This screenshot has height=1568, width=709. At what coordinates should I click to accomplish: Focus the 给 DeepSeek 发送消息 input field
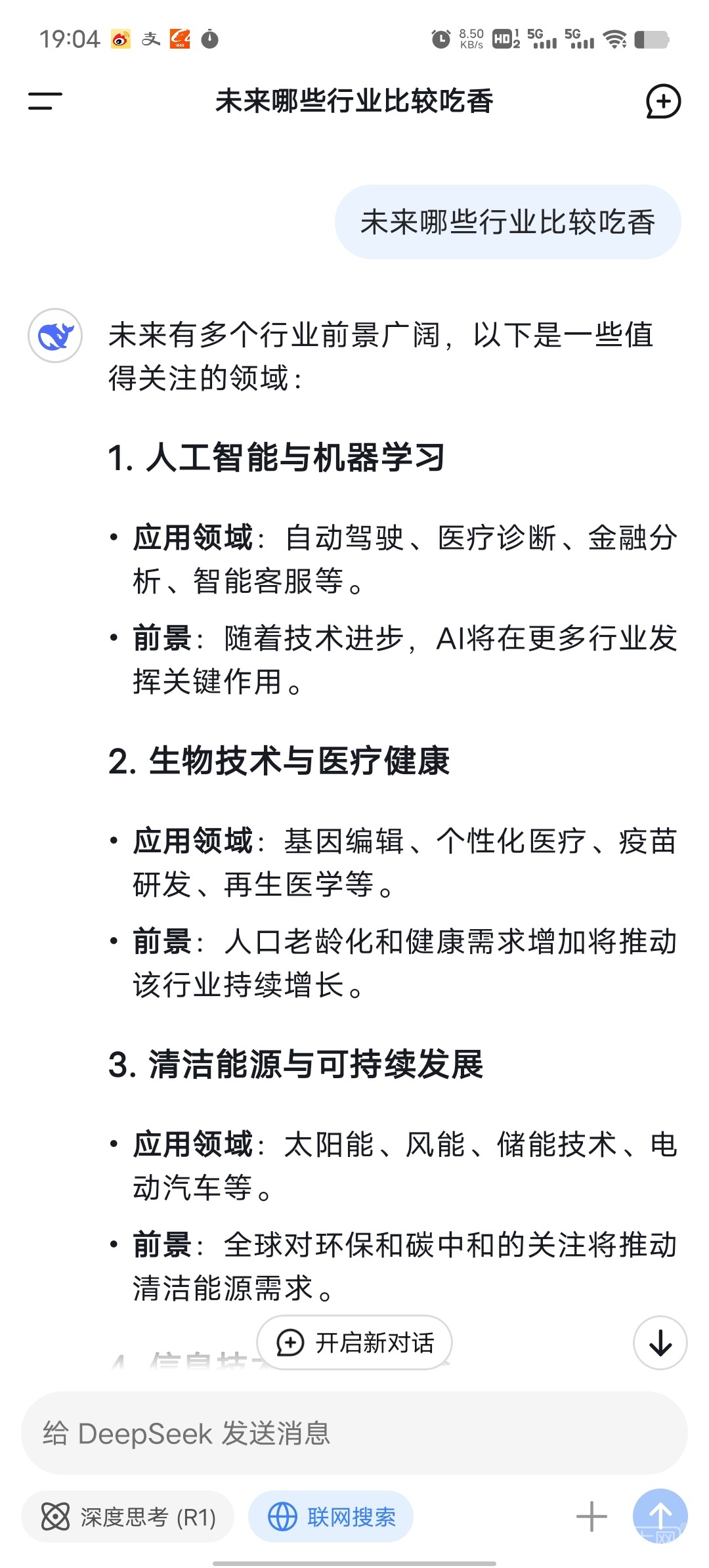pyautogui.click(x=354, y=1433)
